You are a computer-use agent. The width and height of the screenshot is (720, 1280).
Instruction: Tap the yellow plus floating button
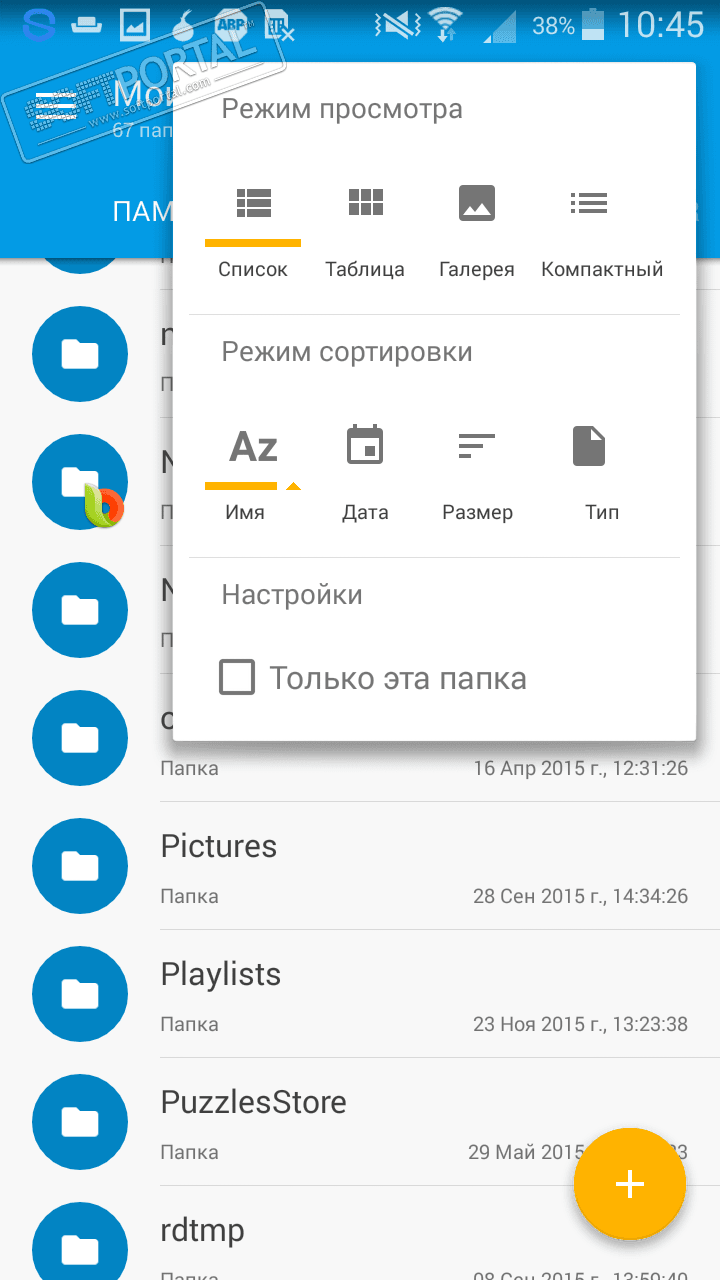pyautogui.click(x=629, y=1184)
